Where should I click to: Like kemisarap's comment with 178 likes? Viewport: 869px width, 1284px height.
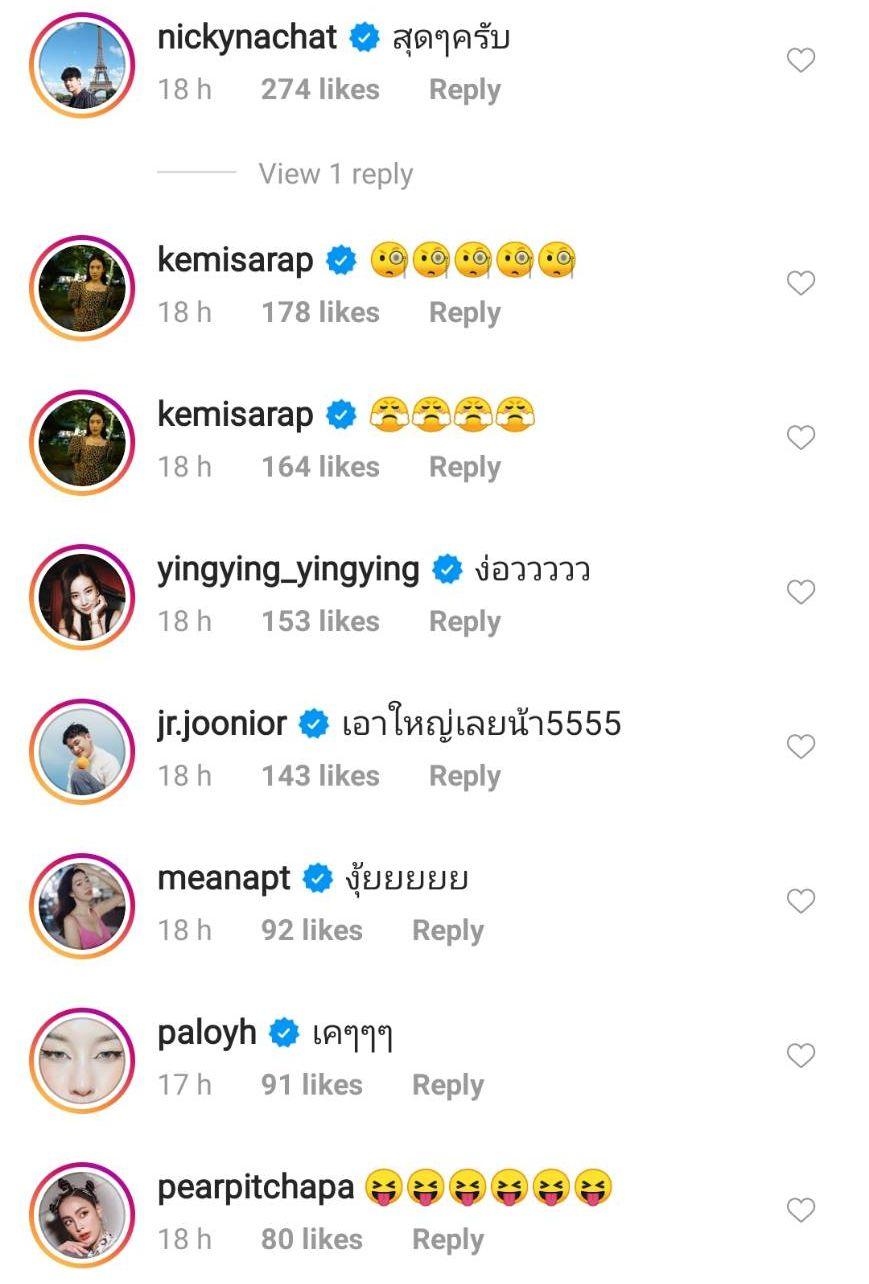coord(801,284)
